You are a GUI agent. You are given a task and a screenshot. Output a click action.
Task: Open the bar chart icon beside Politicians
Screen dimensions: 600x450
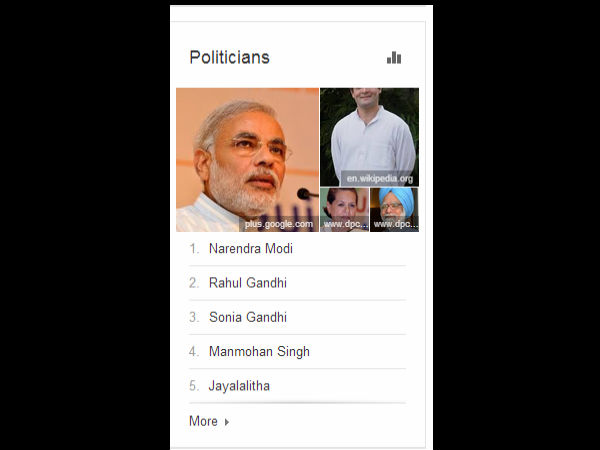coord(394,58)
